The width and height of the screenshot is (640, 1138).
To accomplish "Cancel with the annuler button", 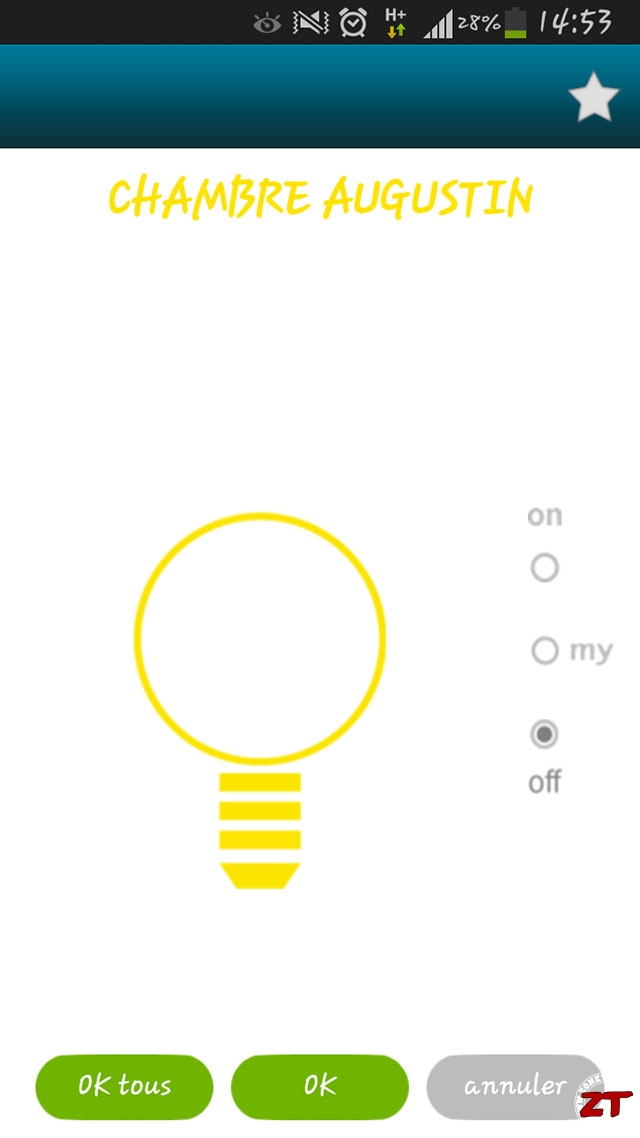I will (x=515, y=1086).
